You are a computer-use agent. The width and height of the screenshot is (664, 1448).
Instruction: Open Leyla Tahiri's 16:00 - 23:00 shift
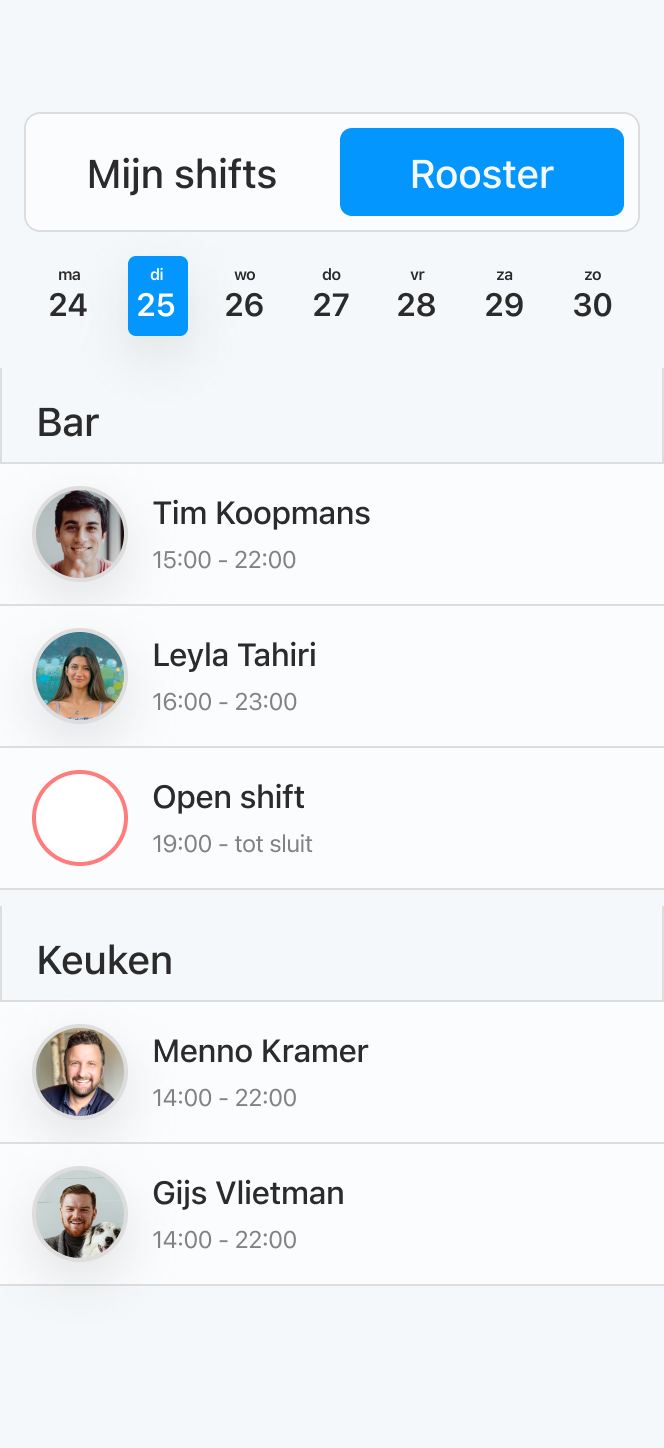[x=332, y=676]
